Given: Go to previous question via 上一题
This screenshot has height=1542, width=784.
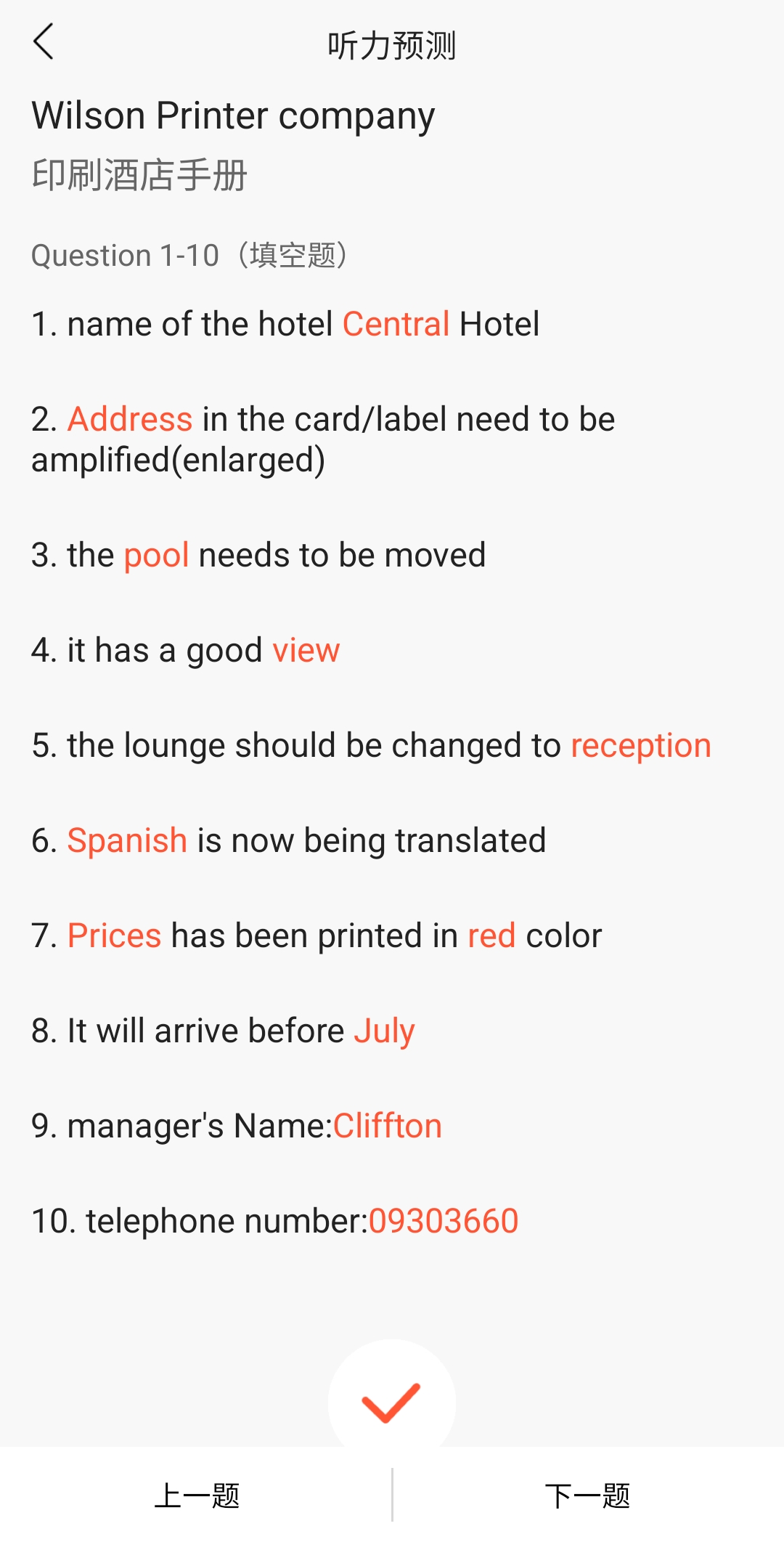Looking at the screenshot, I should (x=196, y=1496).
